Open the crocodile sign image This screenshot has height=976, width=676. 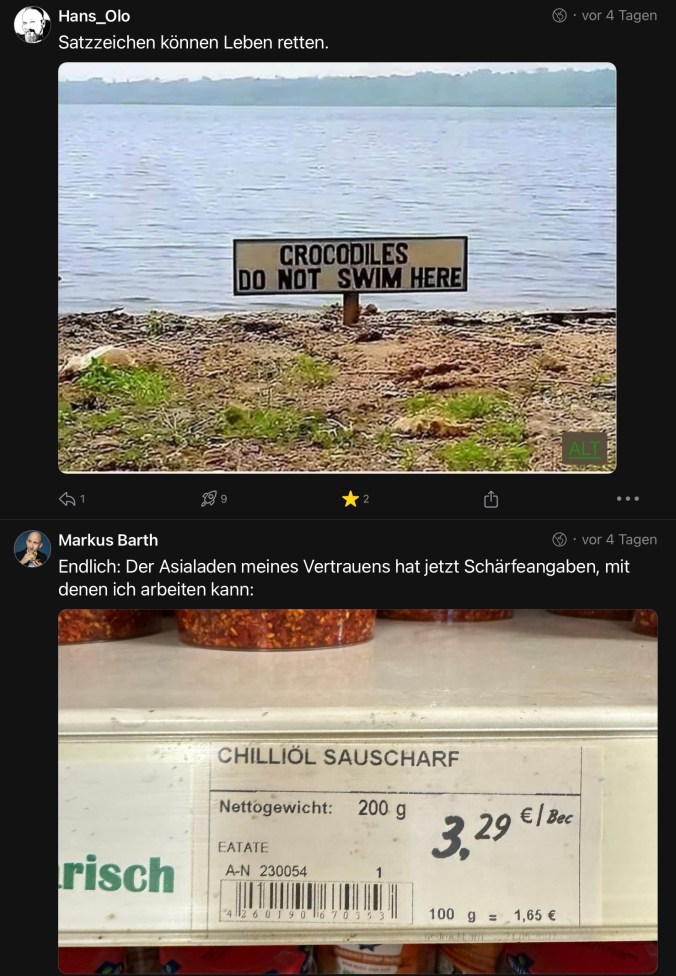(x=337, y=267)
